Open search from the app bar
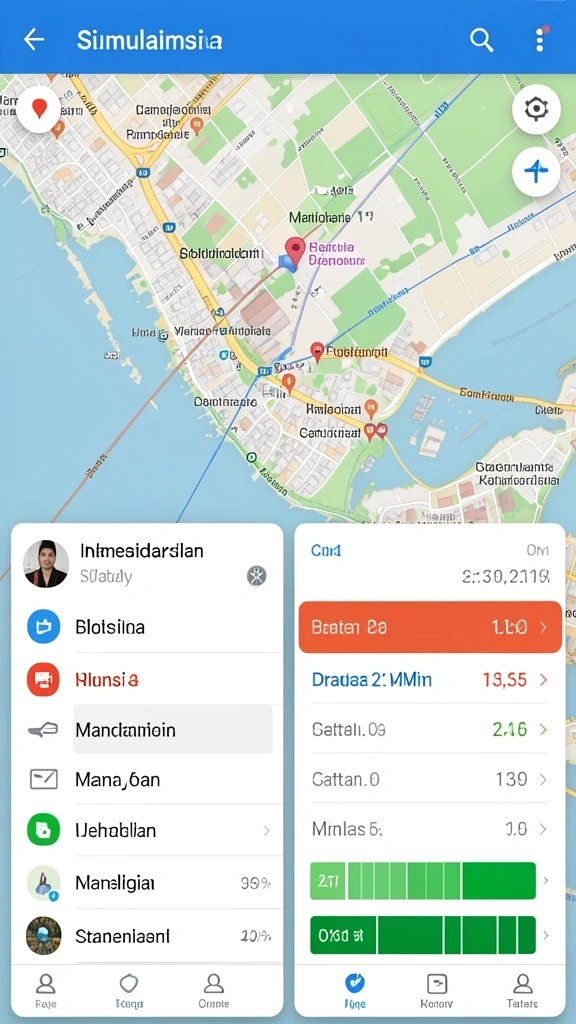This screenshot has width=576, height=1024. 481,40
